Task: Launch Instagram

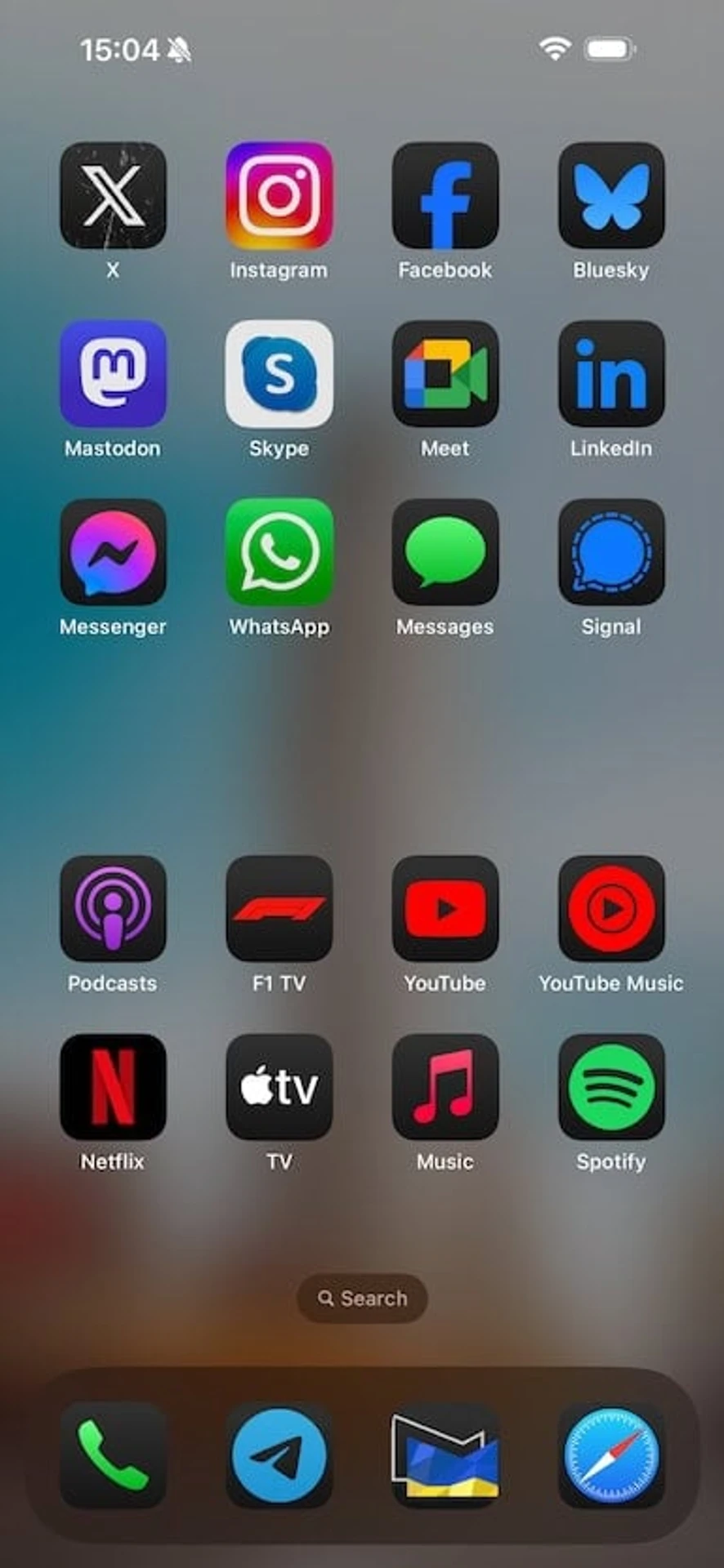Action: (279, 196)
